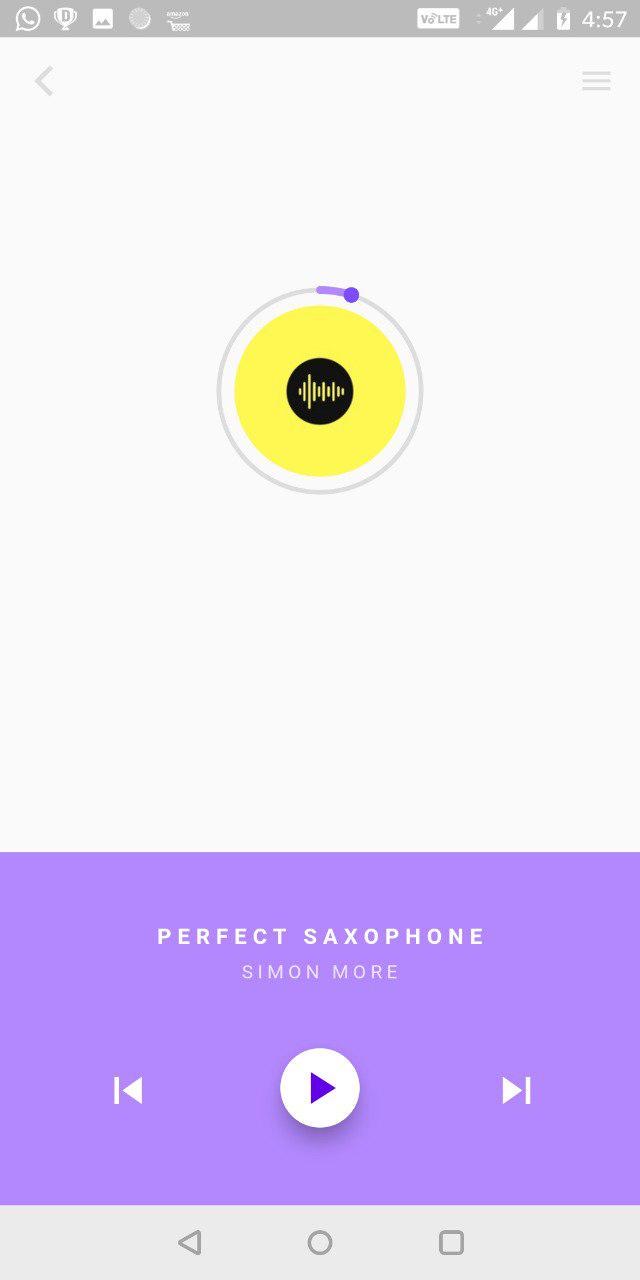640x1280 pixels.
Task: Tap the system home button
Action: point(320,1242)
